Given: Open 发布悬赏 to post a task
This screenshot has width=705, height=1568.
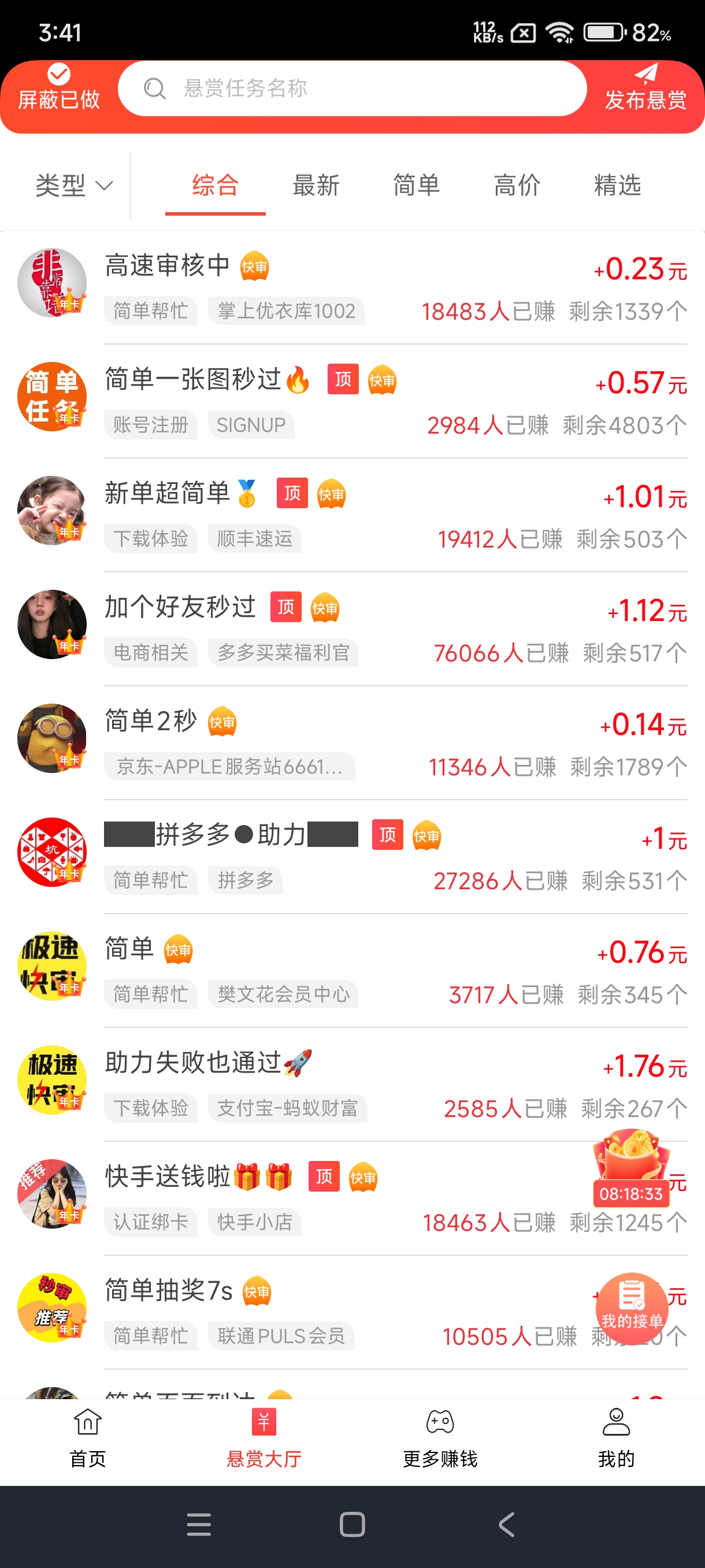Looking at the screenshot, I should pos(645,88).
